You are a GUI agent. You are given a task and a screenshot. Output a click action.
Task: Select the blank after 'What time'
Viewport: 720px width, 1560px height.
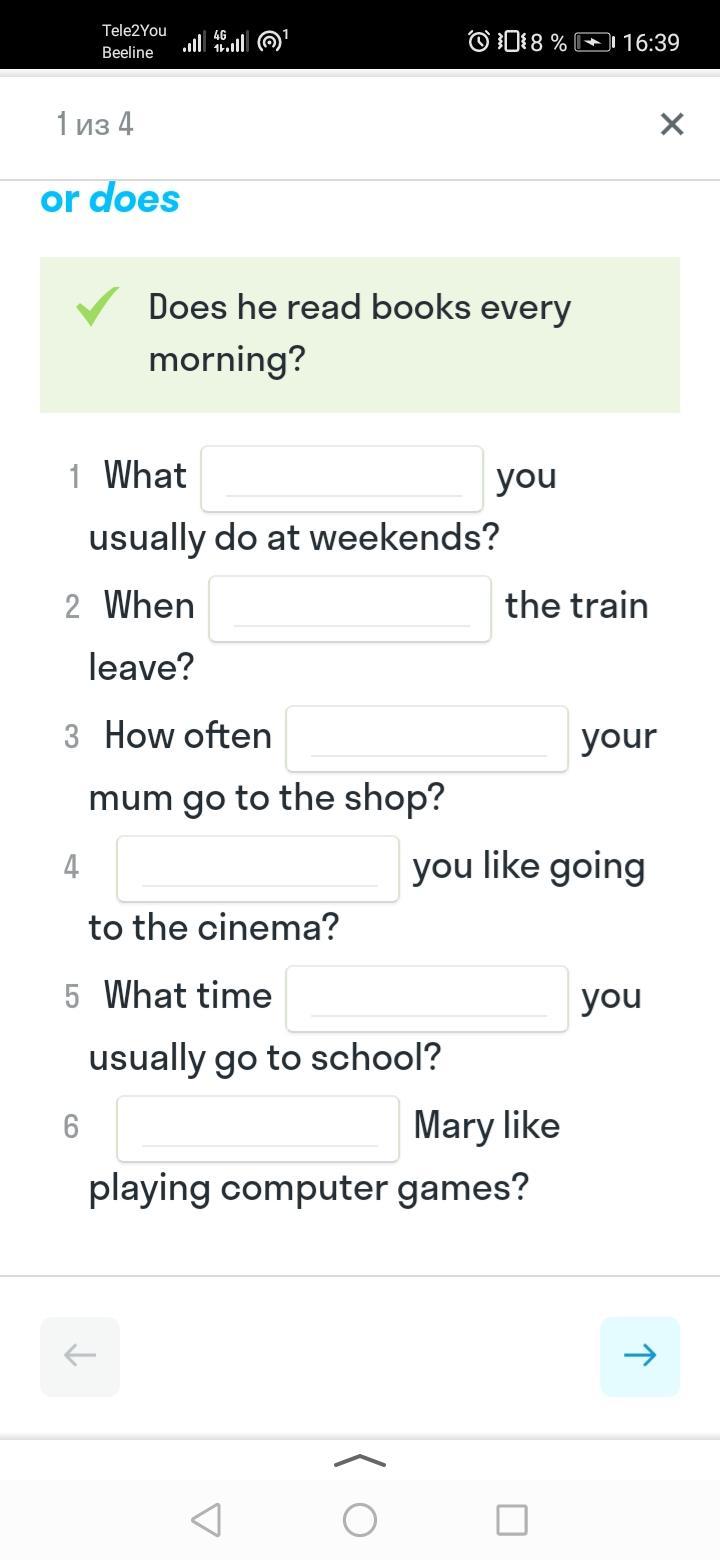pos(427,999)
